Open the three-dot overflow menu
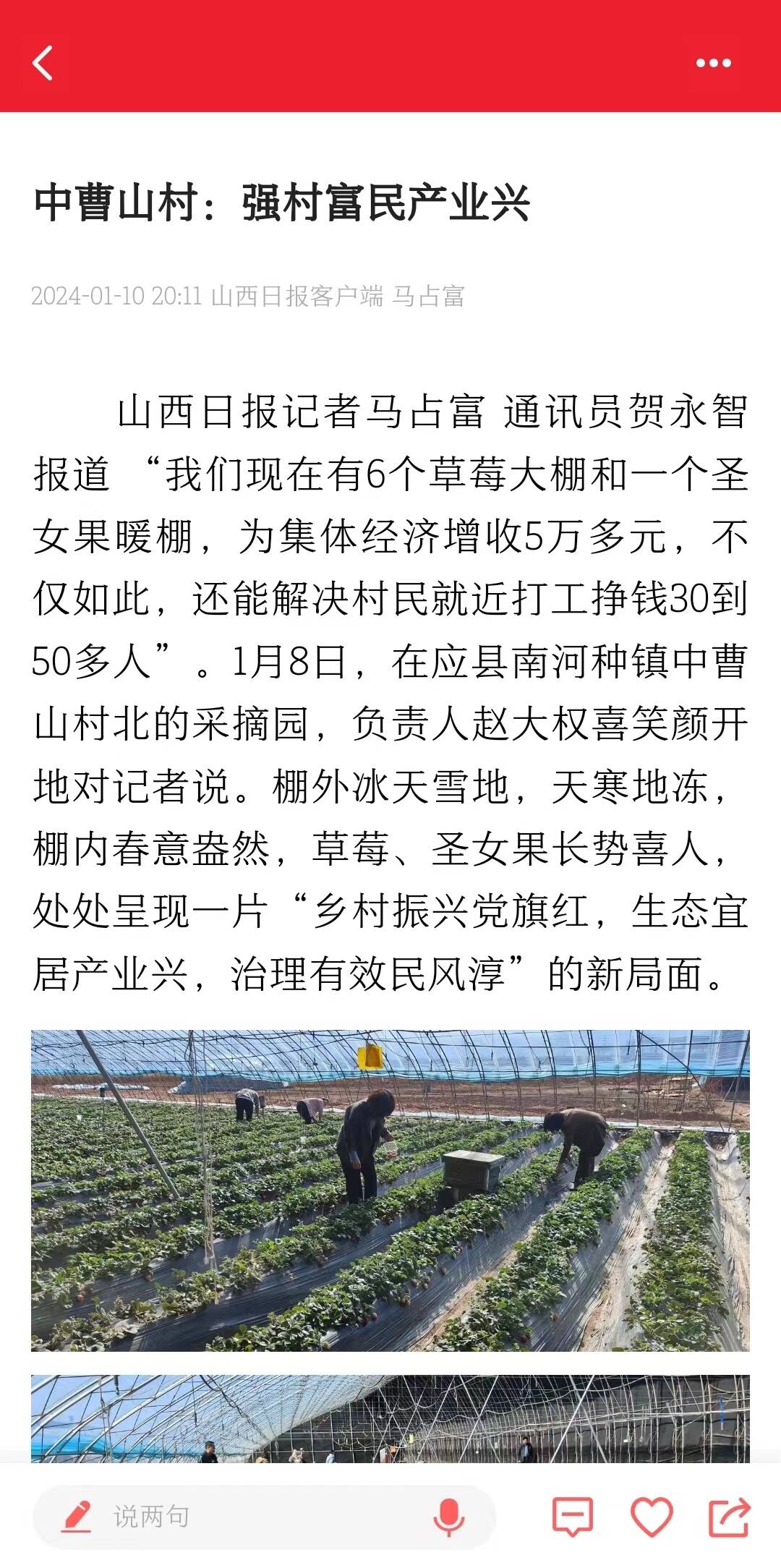The width and height of the screenshot is (781, 1568). (x=713, y=63)
